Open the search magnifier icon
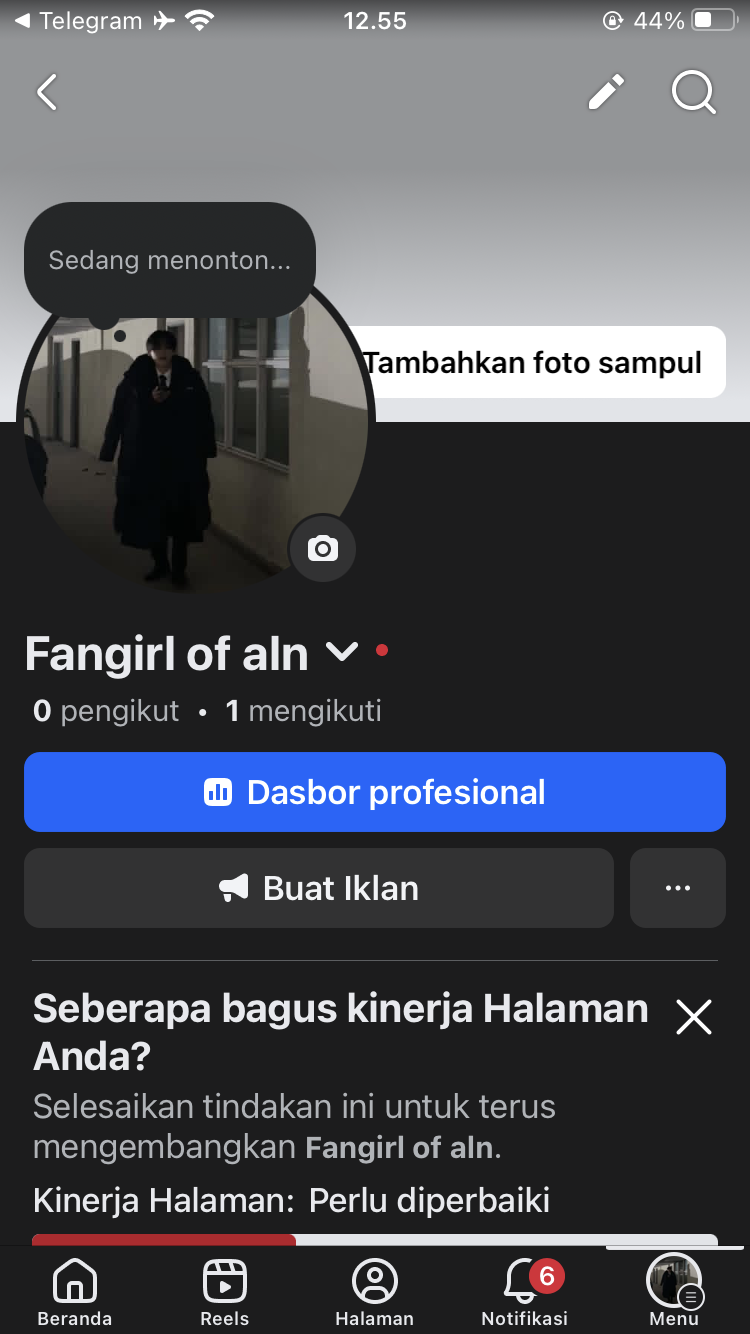Viewport: 750px width, 1334px height. [x=693, y=93]
